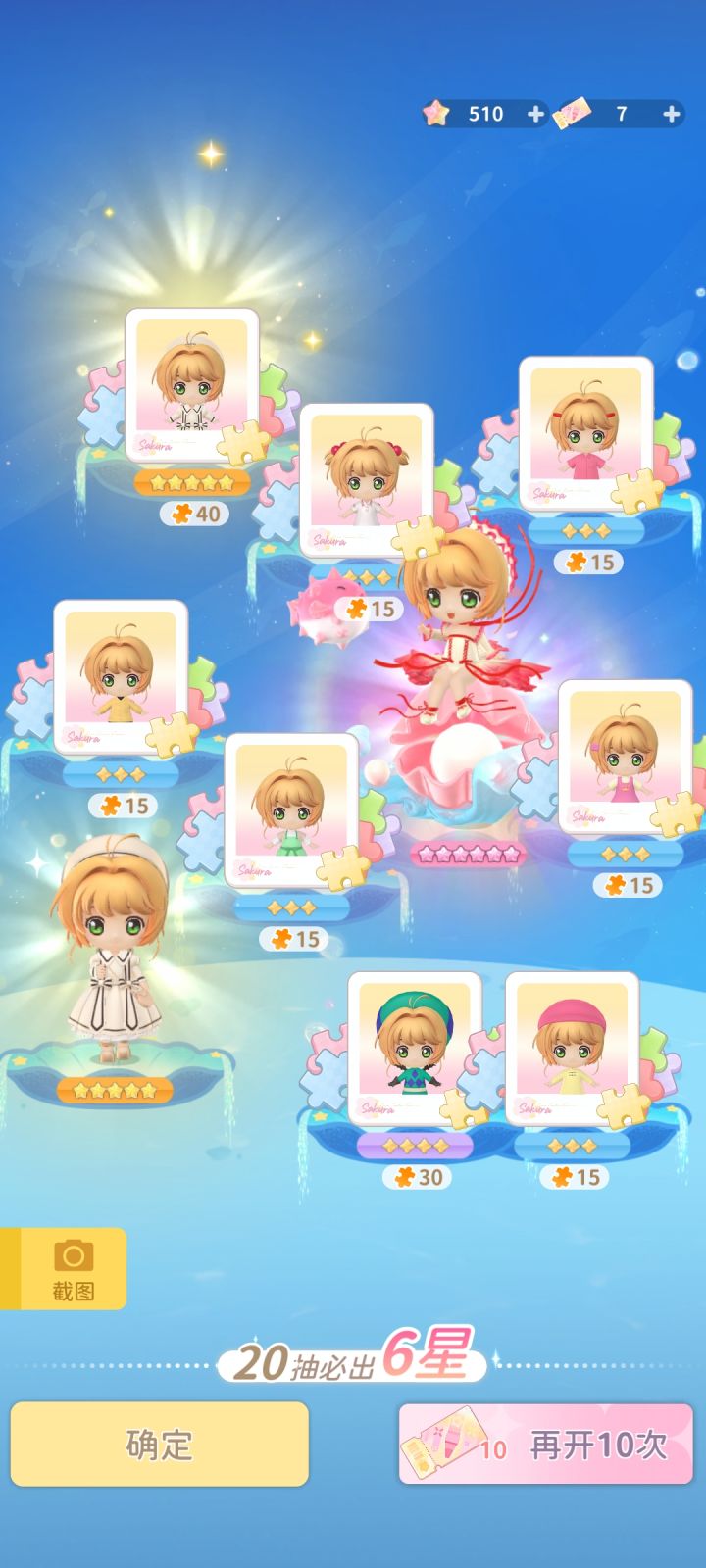Viewport: 706px width, 1568px height.
Task: Open the four-star card with 30 puzzle pieces
Action: click(x=415, y=1049)
